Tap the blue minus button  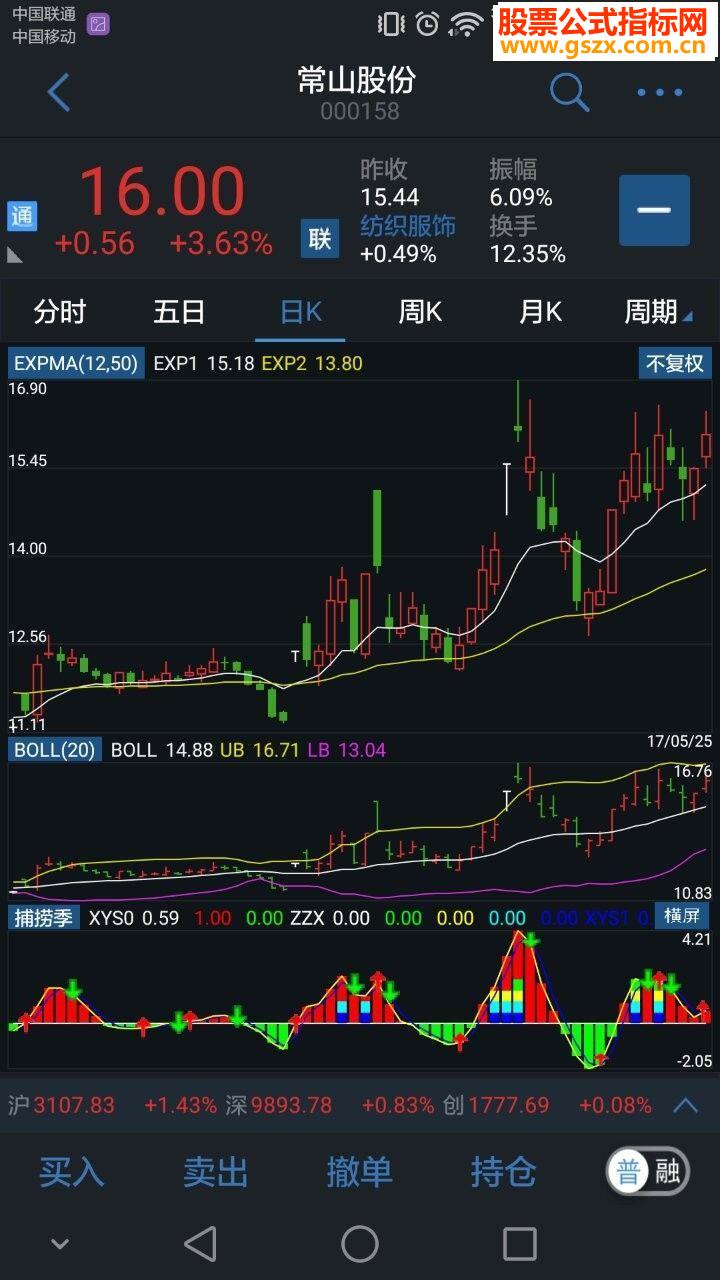(654, 210)
